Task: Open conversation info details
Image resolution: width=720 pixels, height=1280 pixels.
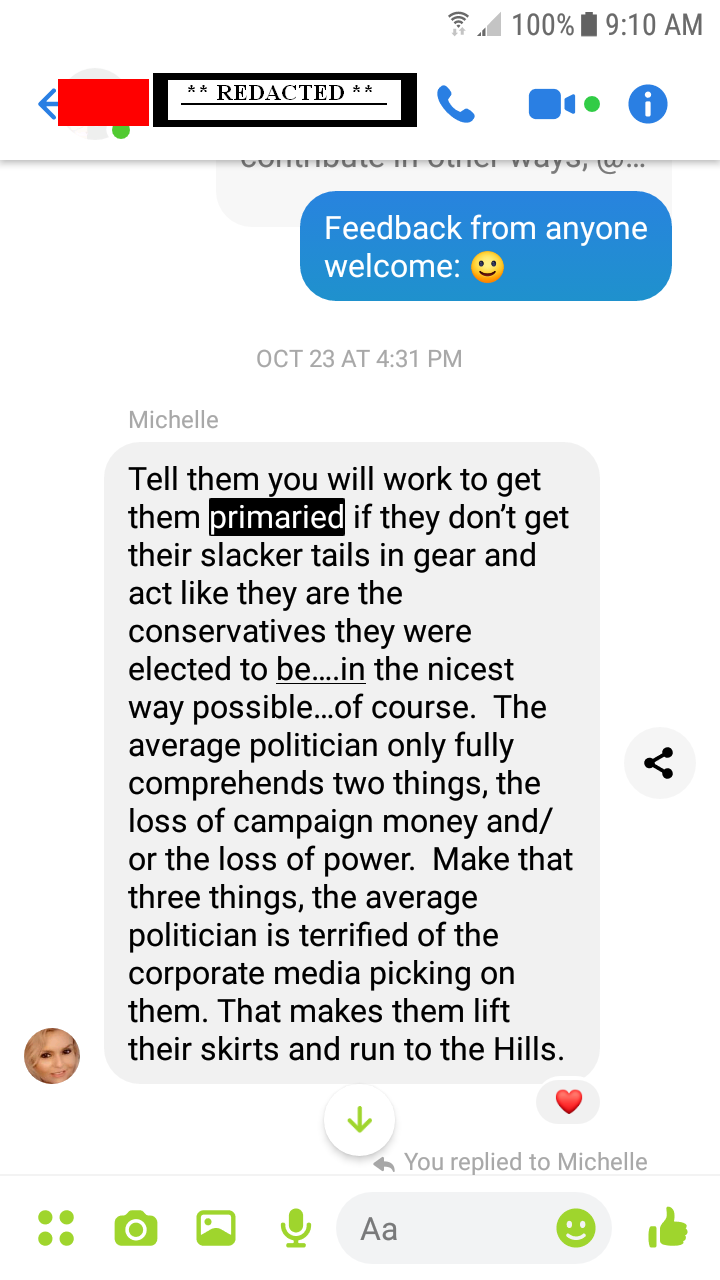Action: coord(647,104)
